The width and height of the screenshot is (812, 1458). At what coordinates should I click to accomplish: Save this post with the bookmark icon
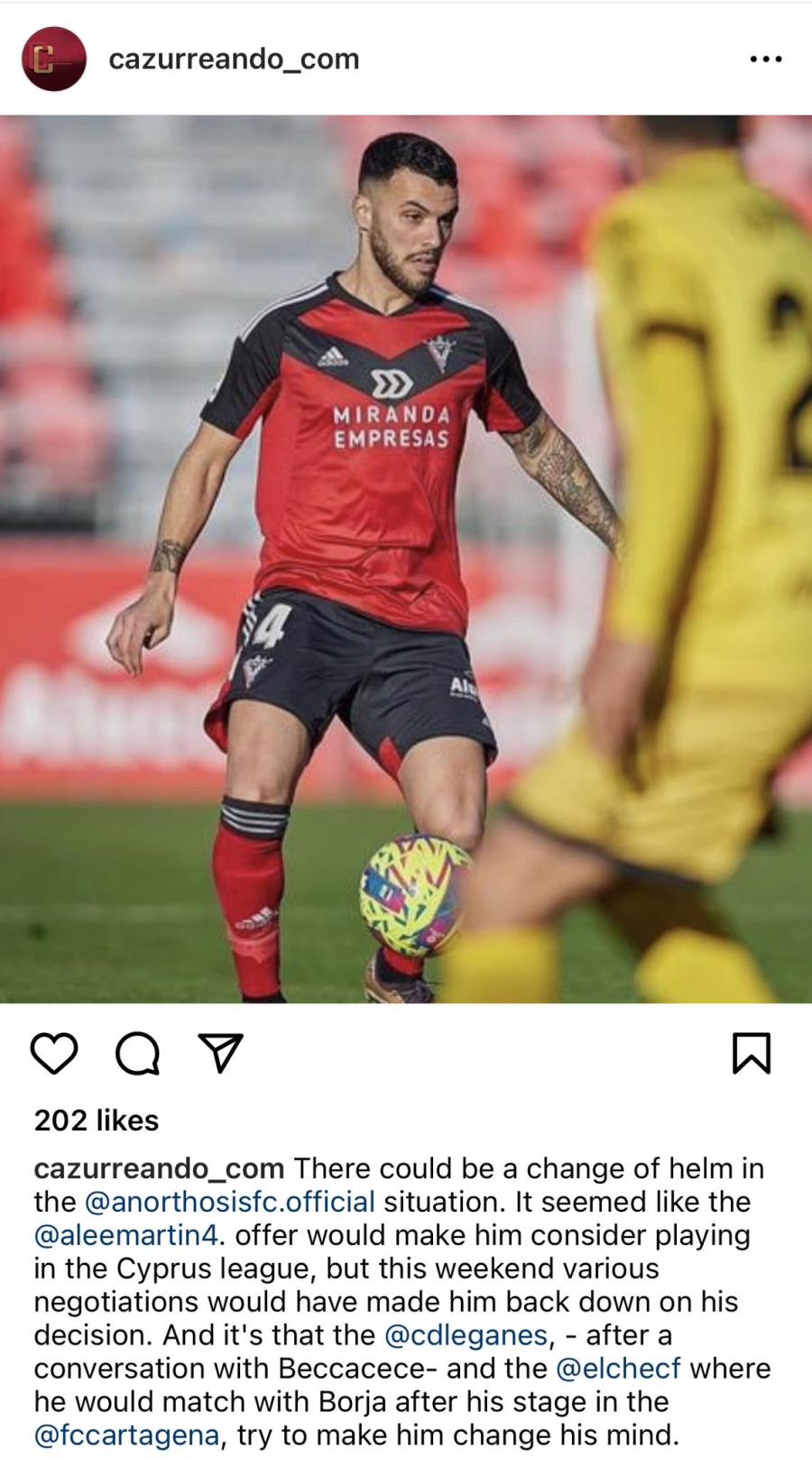click(x=752, y=1053)
